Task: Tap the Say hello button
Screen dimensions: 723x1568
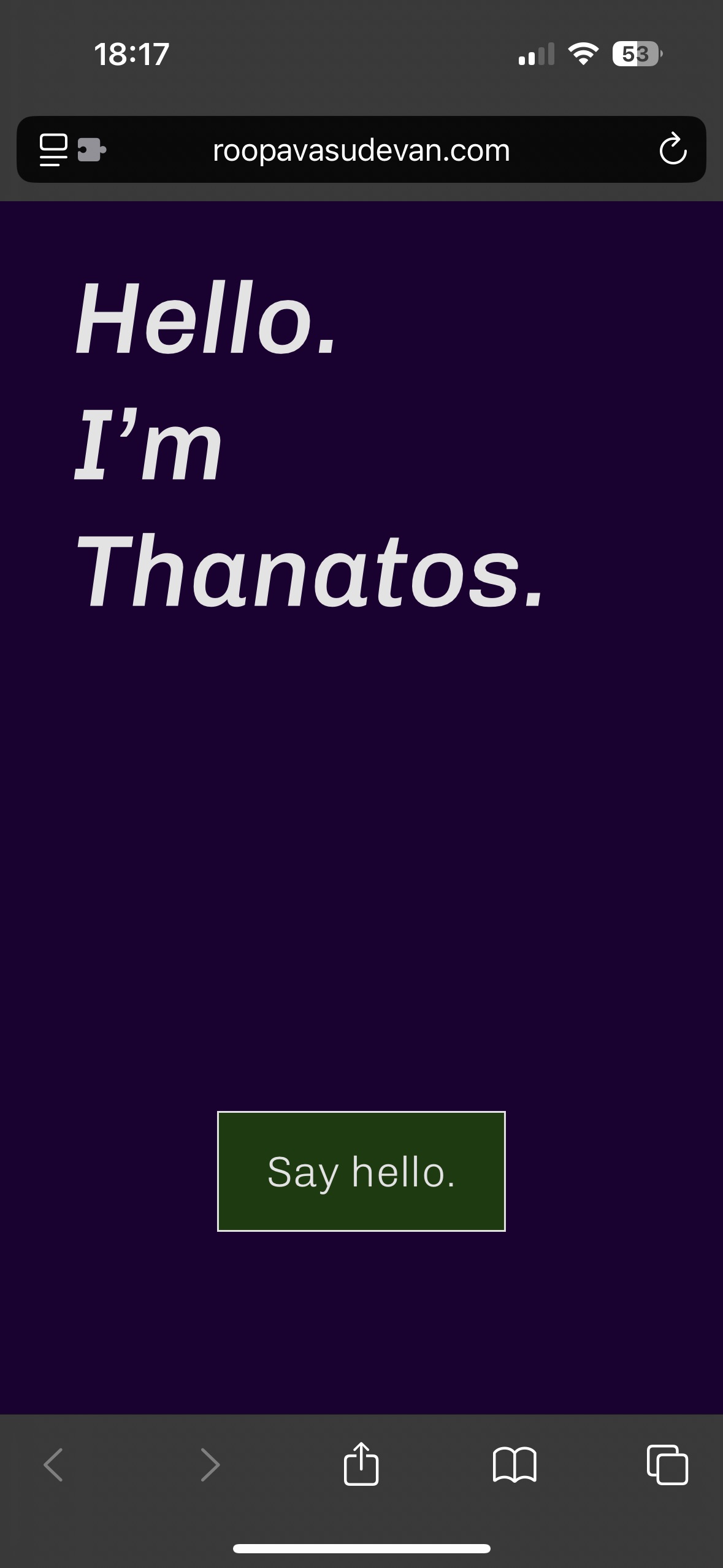Action: (361, 1171)
